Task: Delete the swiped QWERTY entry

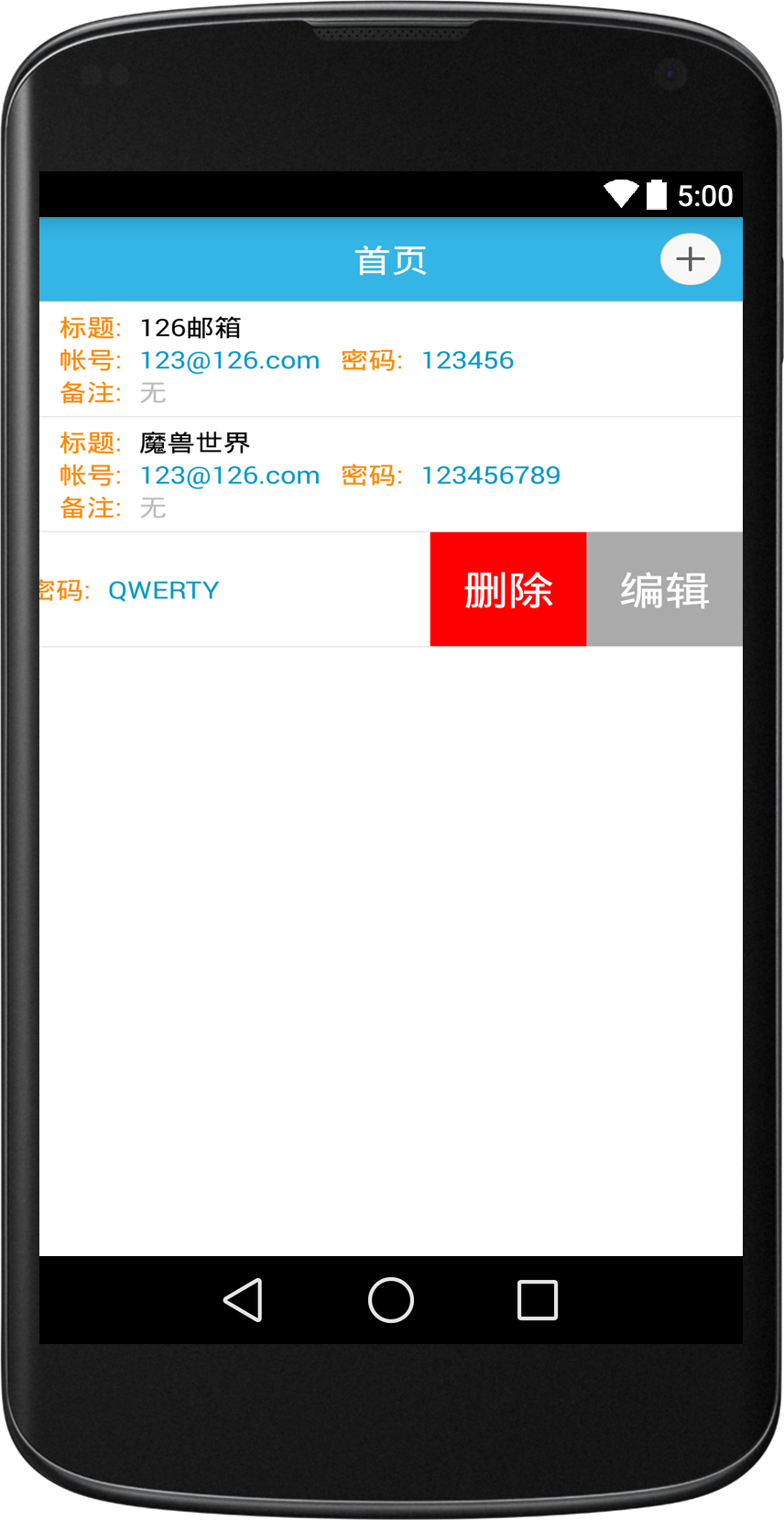Action: click(508, 589)
